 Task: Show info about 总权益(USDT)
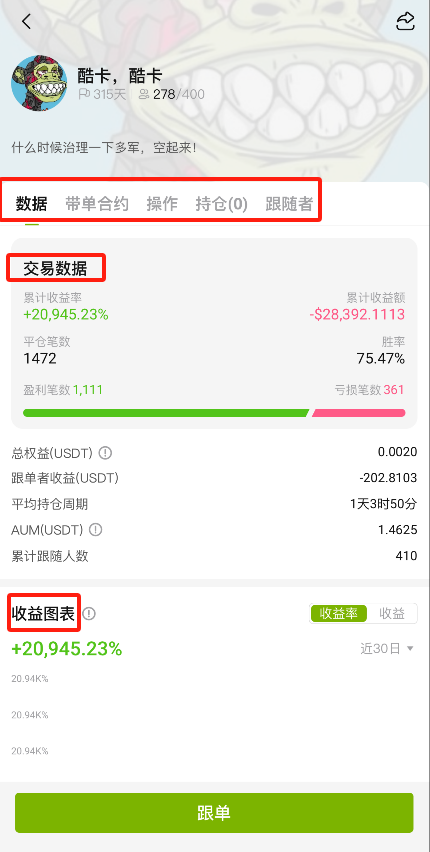(x=105, y=452)
